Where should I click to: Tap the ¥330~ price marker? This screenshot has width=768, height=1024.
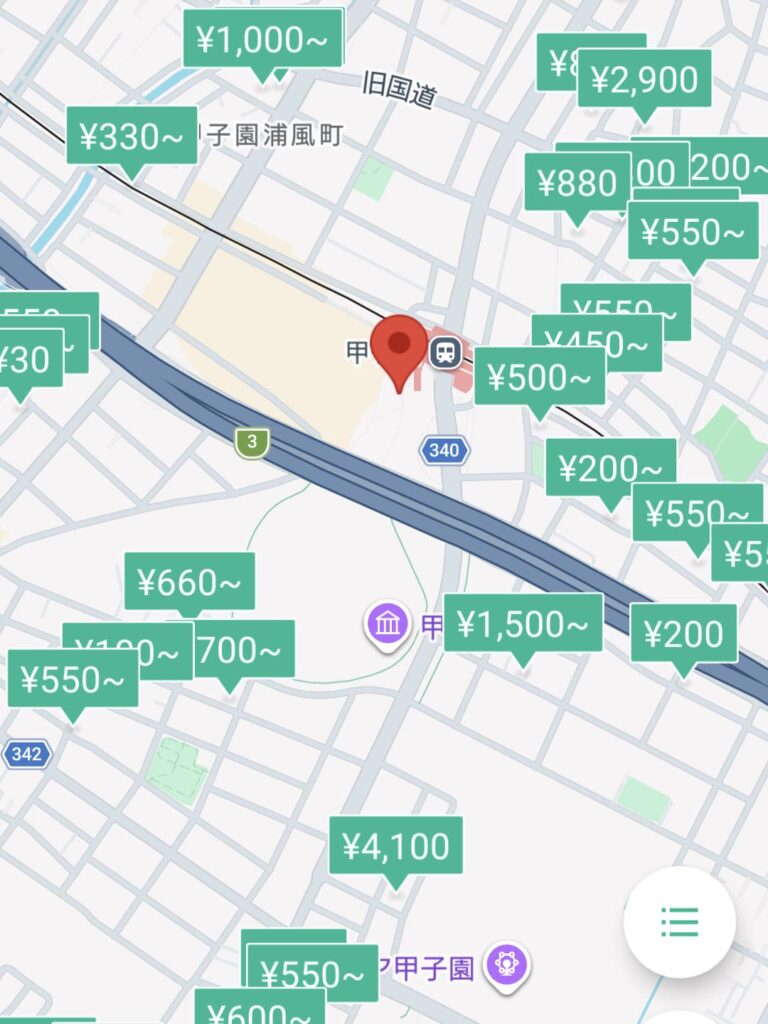point(131,138)
